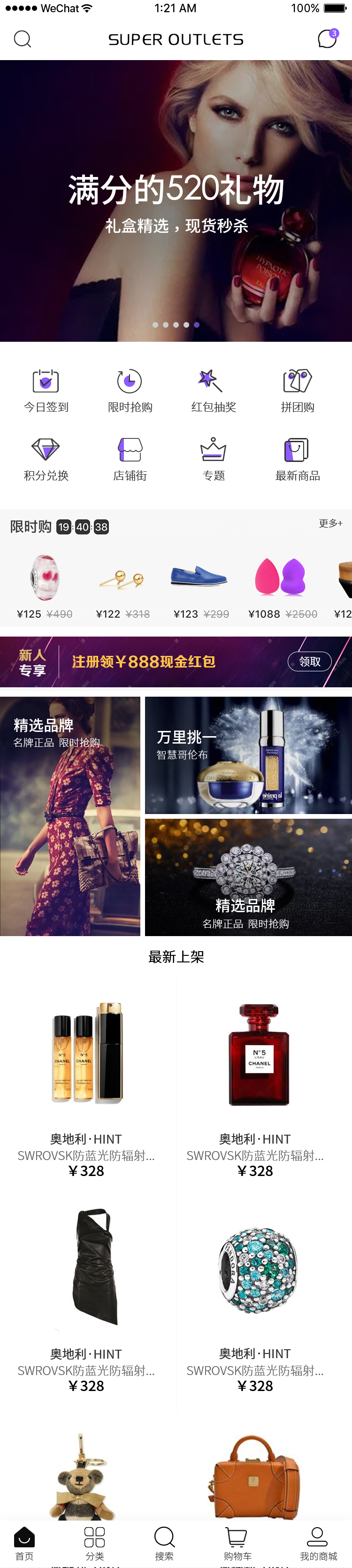Screen dimensions: 352x1568
Task: Open 积分兑换 points exchange
Action: [46, 459]
